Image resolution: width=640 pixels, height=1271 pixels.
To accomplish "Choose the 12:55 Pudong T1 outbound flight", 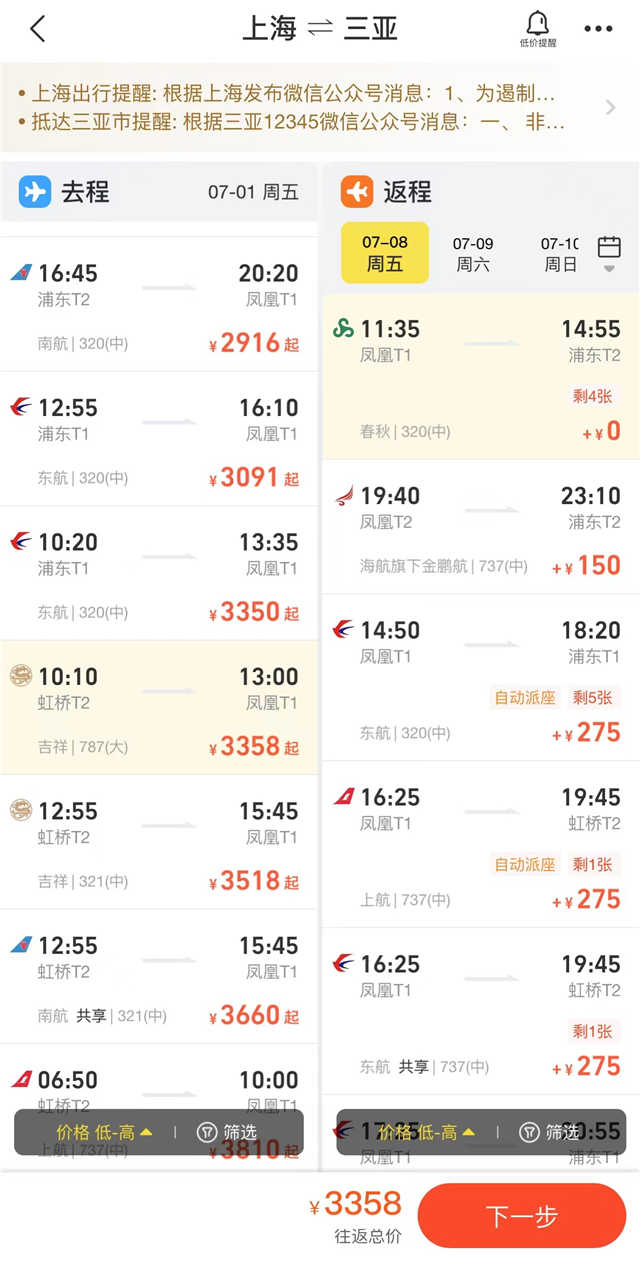I will click(159, 439).
